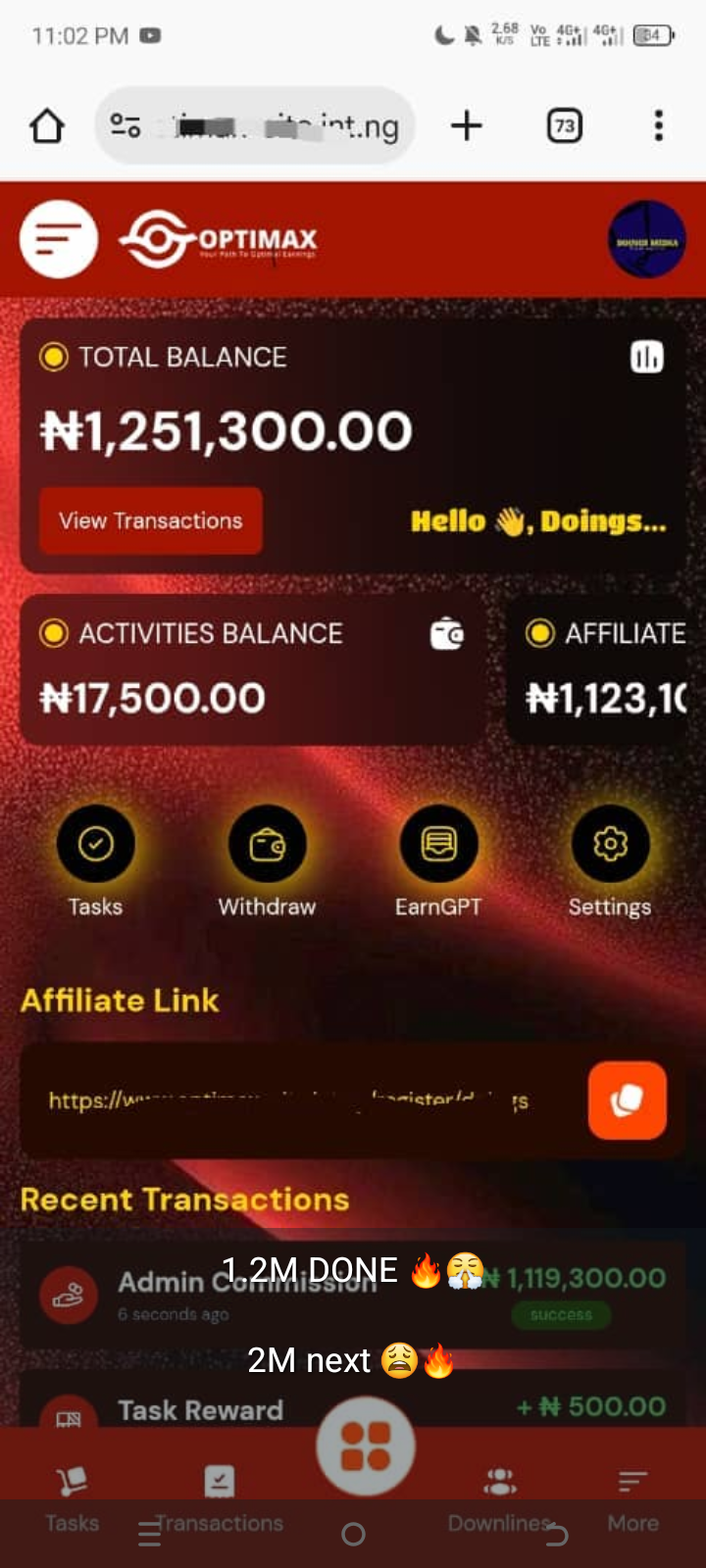Open the Withdraw shortcut

click(267, 845)
